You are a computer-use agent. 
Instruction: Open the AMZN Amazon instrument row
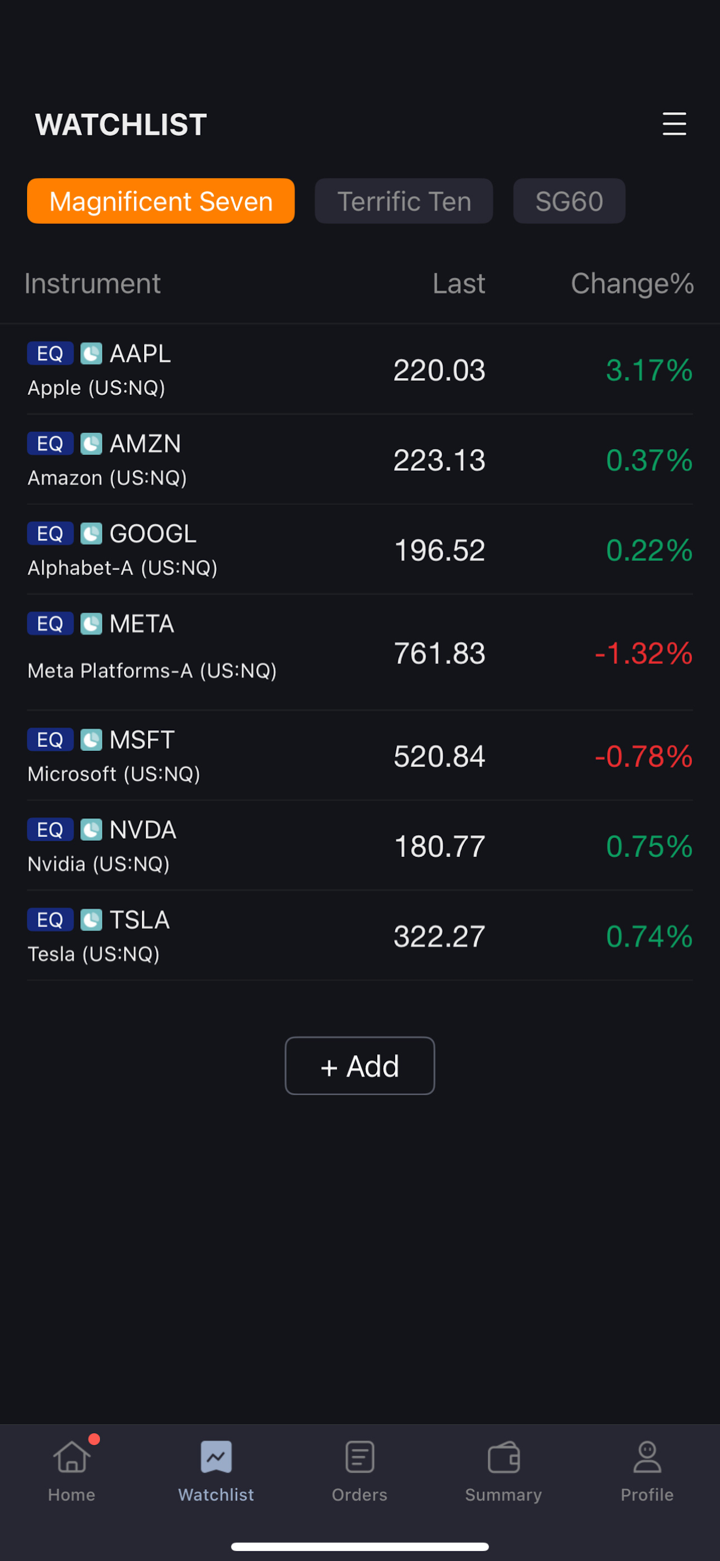coord(360,460)
